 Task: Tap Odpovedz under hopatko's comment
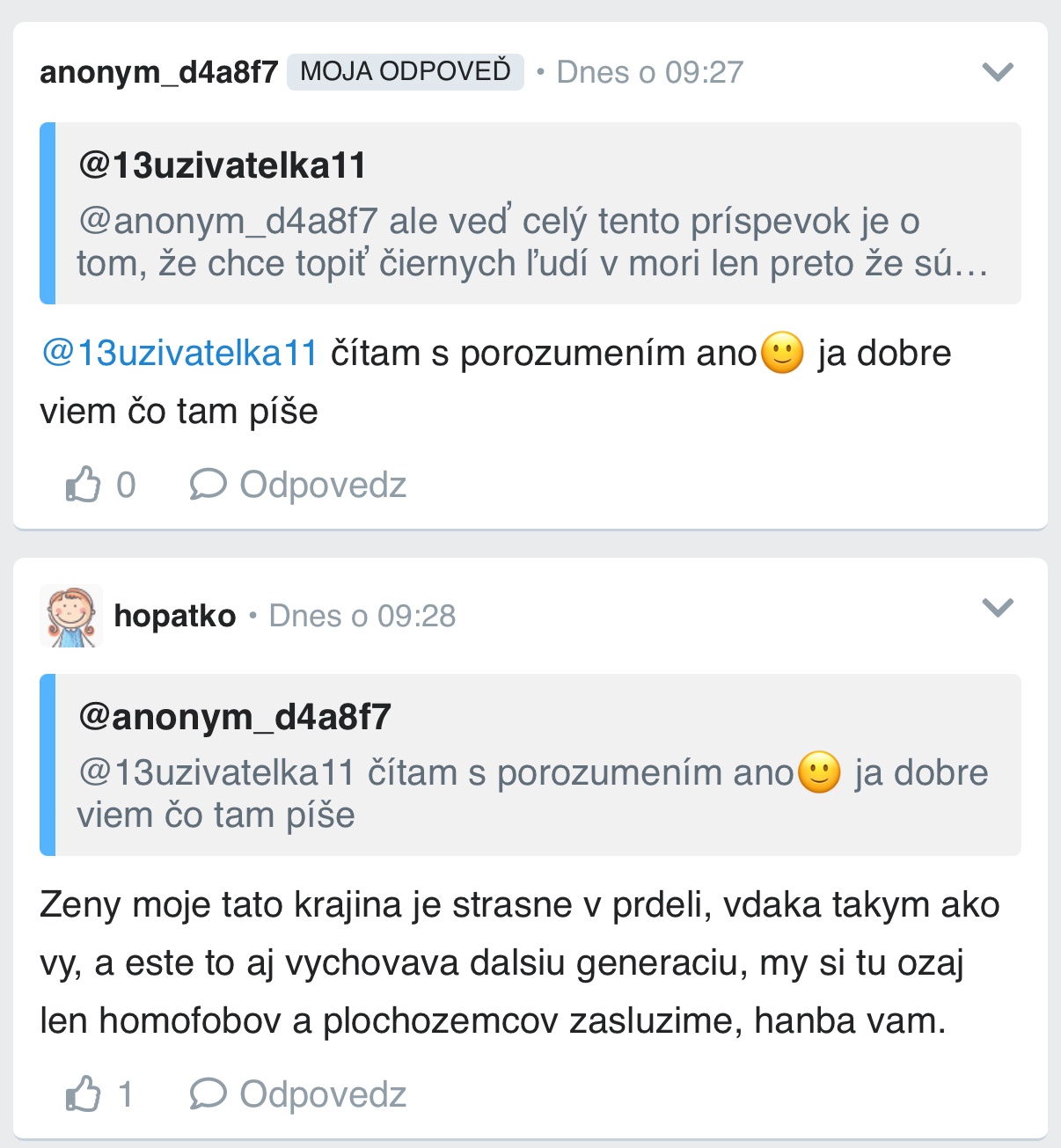(298, 1094)
